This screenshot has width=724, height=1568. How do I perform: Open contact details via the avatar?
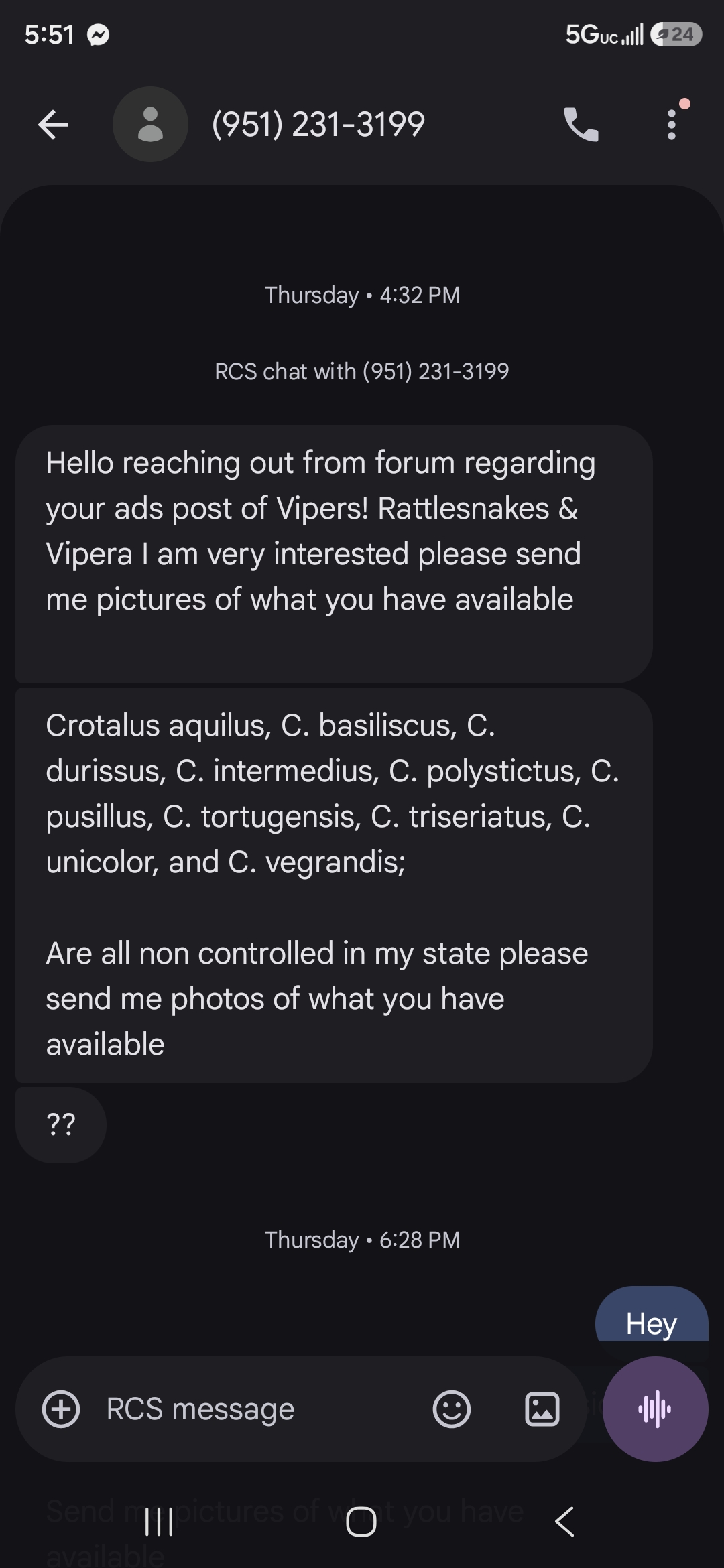(150, 125)
